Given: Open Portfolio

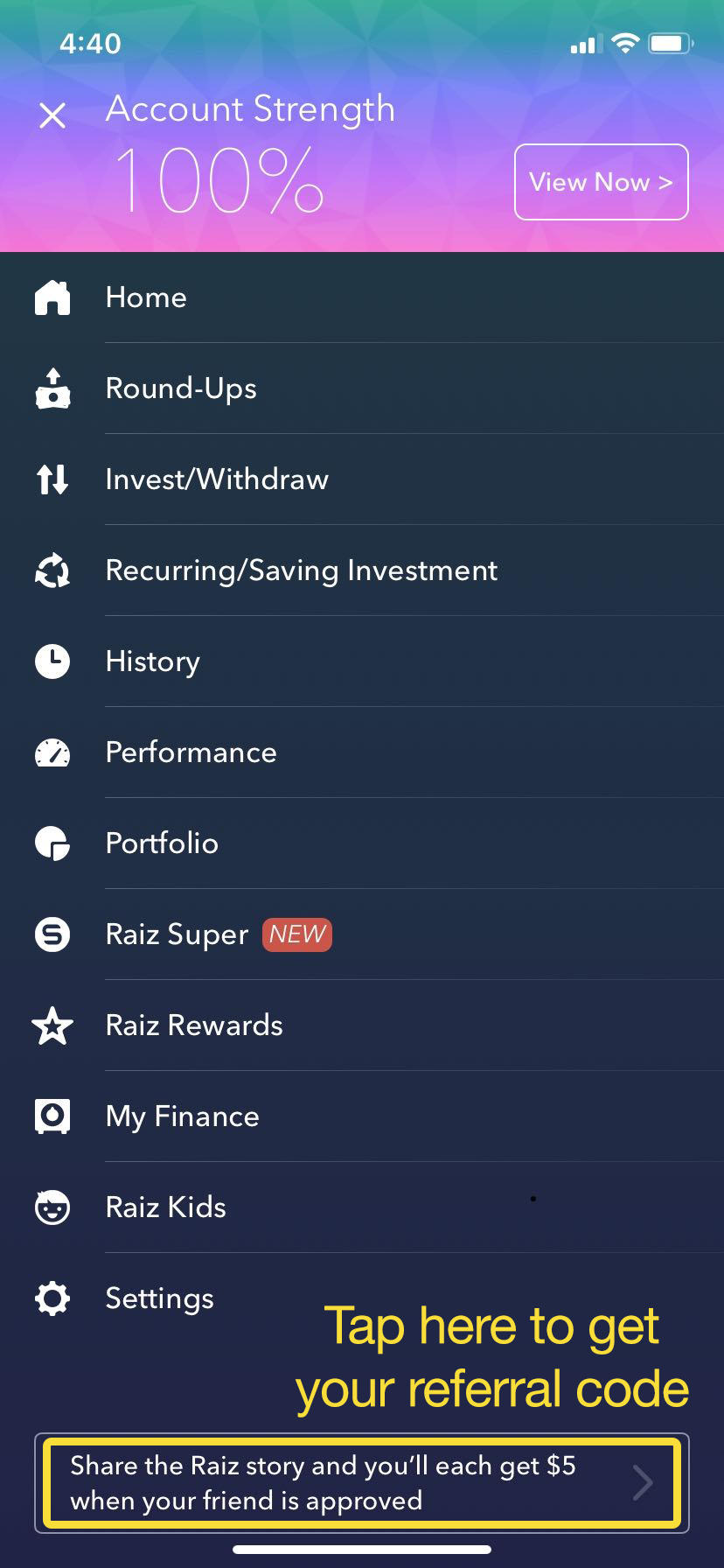Looking at the screenshot, I should click(362, 843).
